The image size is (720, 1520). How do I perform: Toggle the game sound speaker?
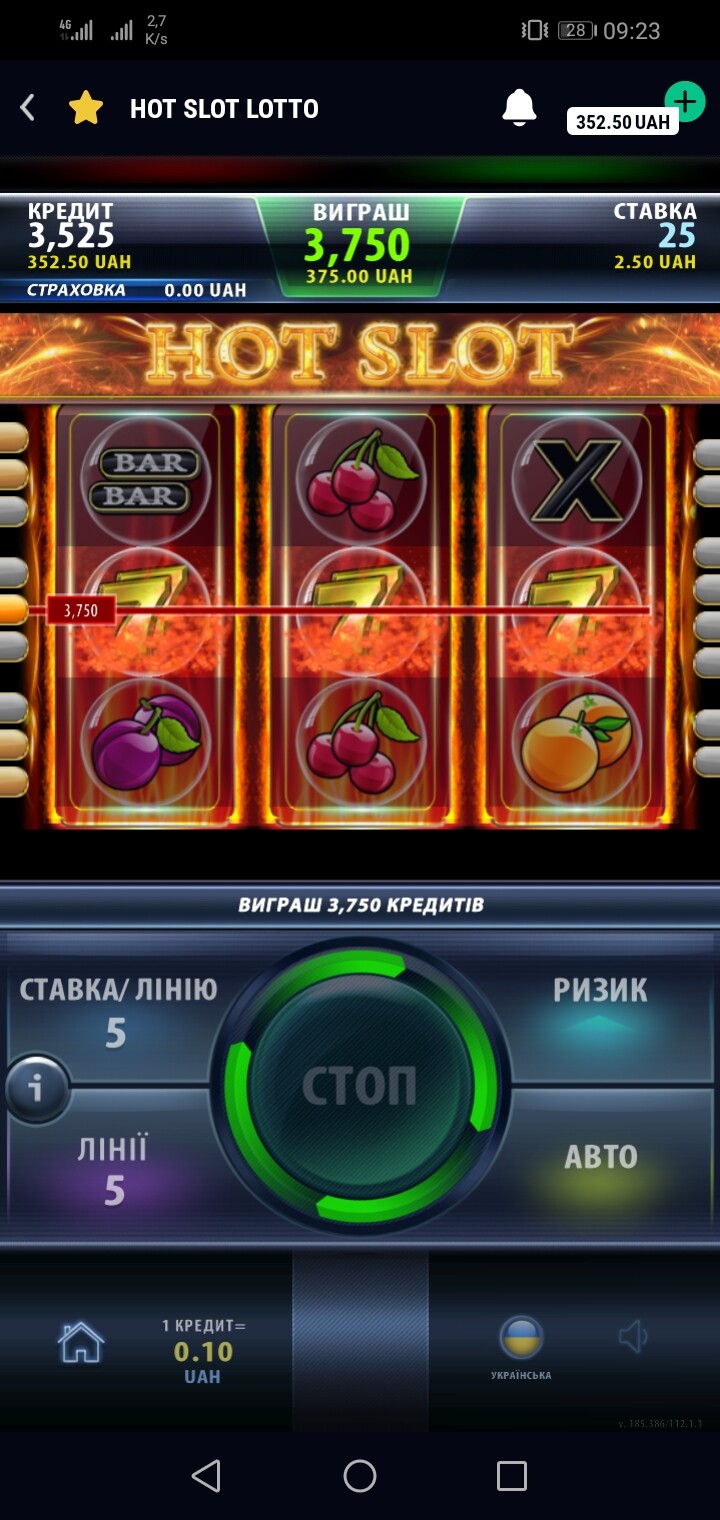click(x=633, y=1337)
